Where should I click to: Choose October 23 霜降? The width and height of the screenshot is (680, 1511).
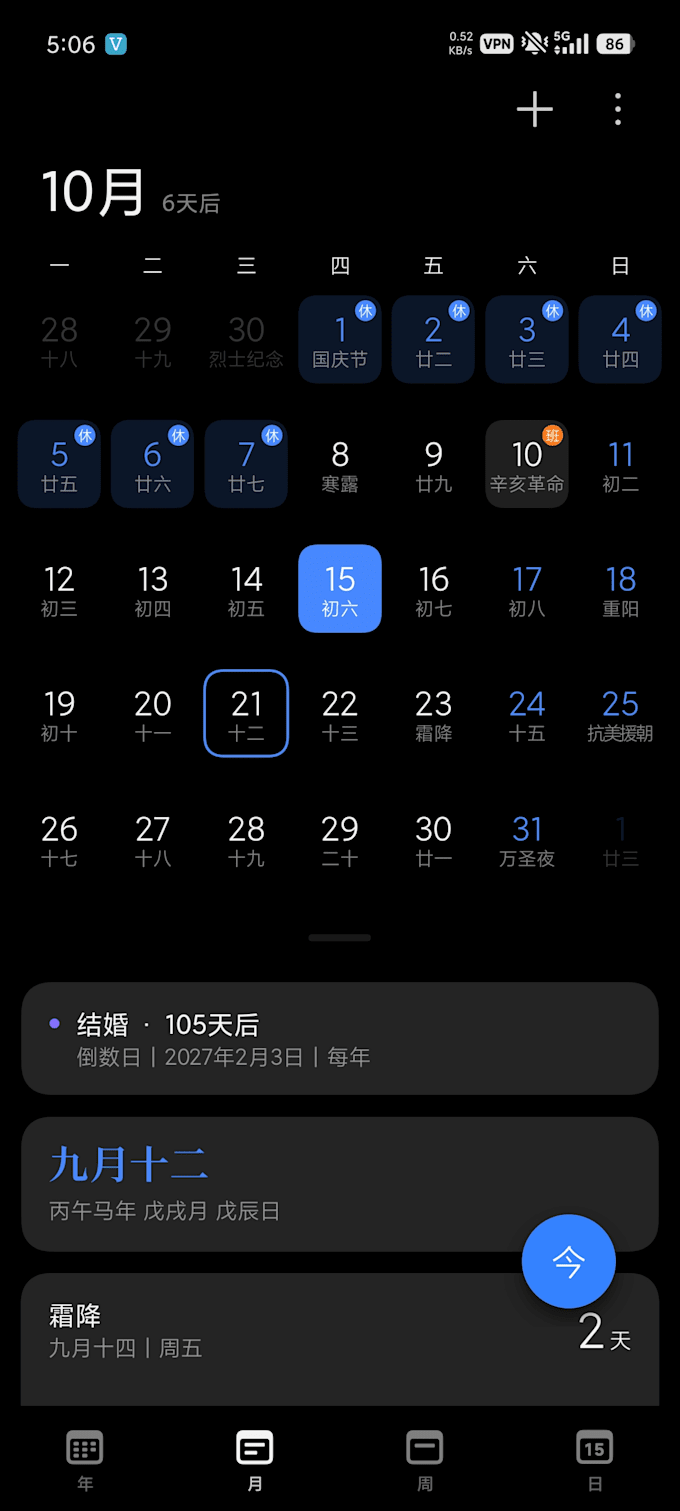(434, 714)
